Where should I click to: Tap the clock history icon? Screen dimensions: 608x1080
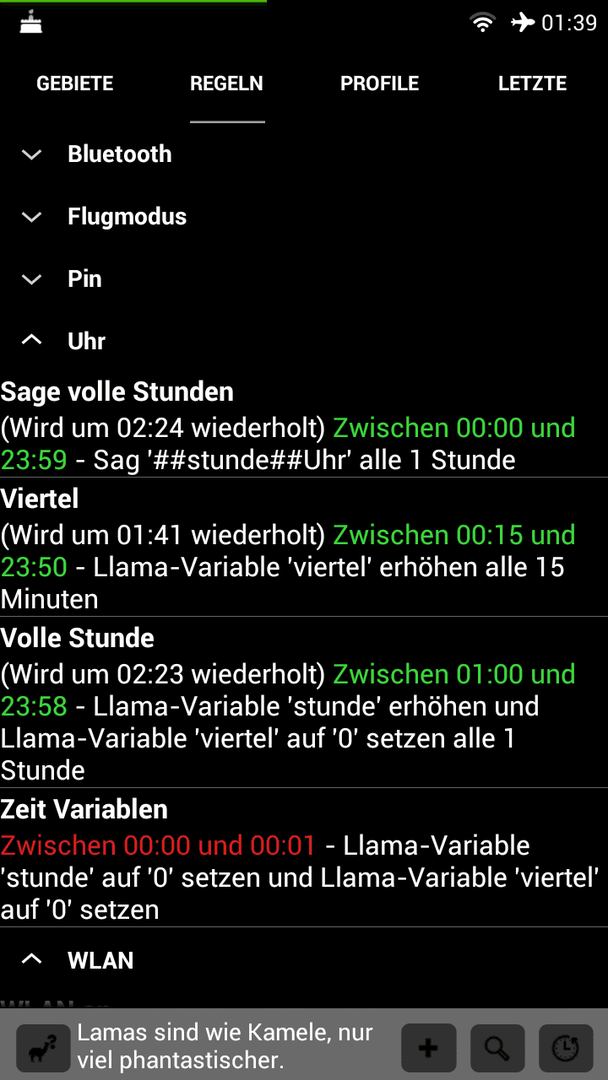pyautogui.click(x=565, y=1048)
